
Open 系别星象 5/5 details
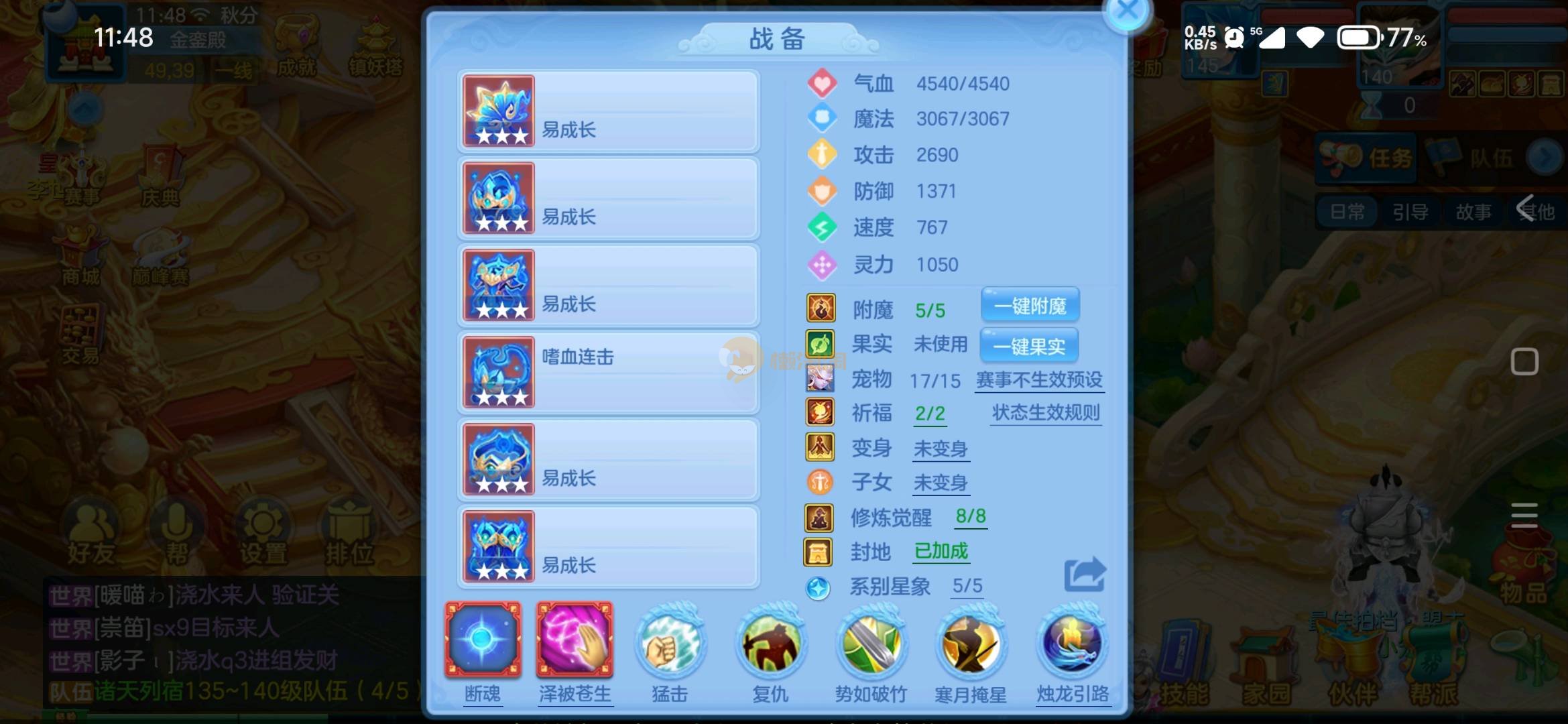tap(967, 586)
